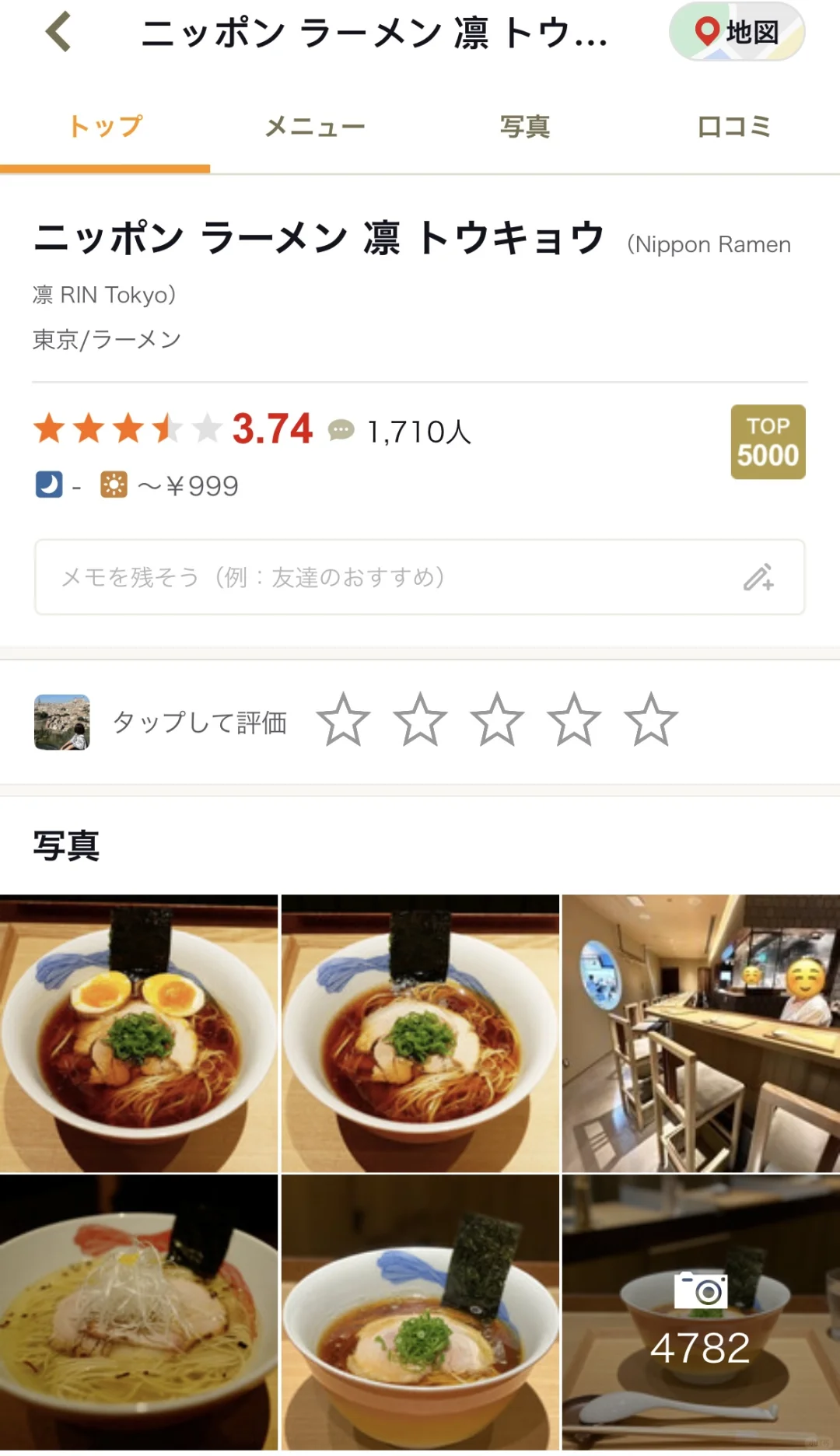
Task: Switch to the メニュー tab
Action: [x=315, y=127]
